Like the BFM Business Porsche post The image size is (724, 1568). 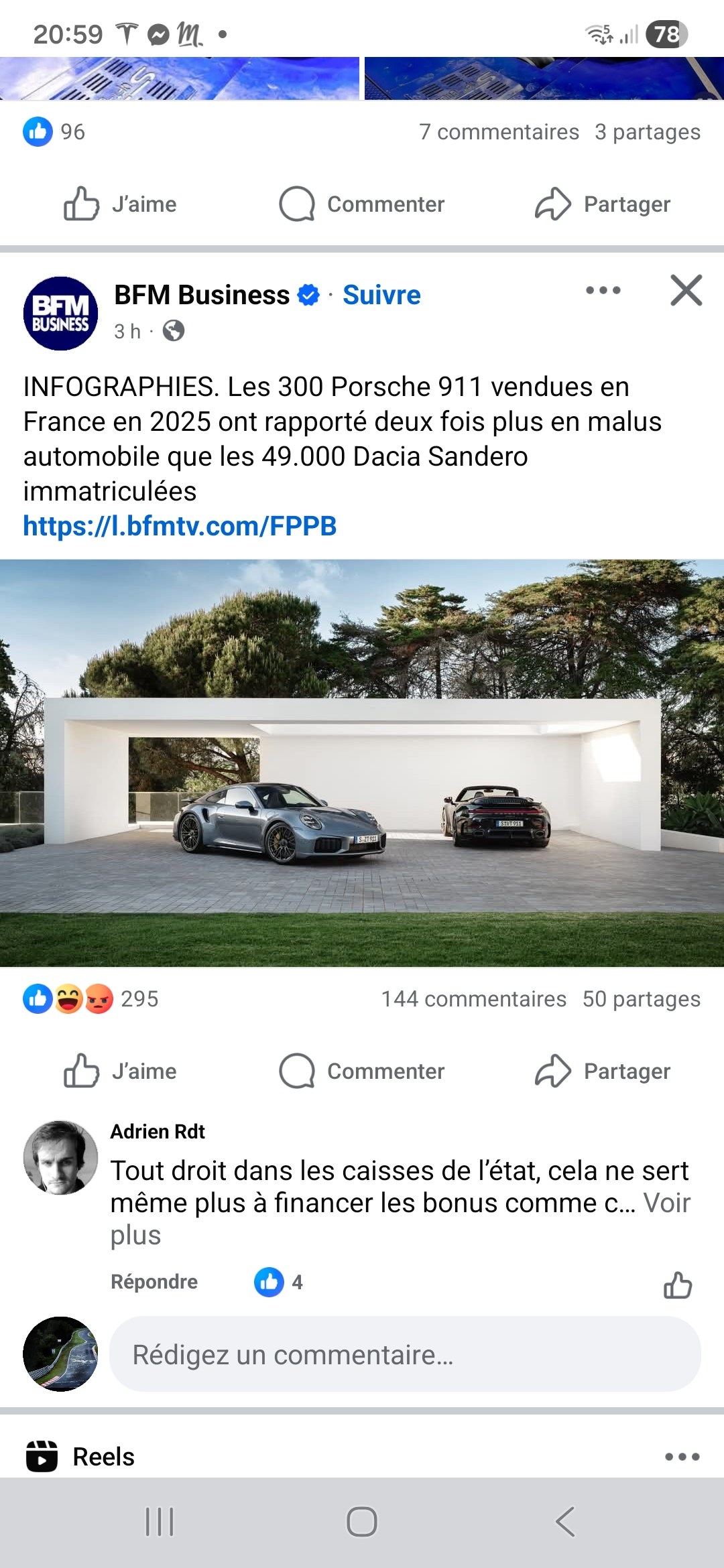coord(121,1071)
